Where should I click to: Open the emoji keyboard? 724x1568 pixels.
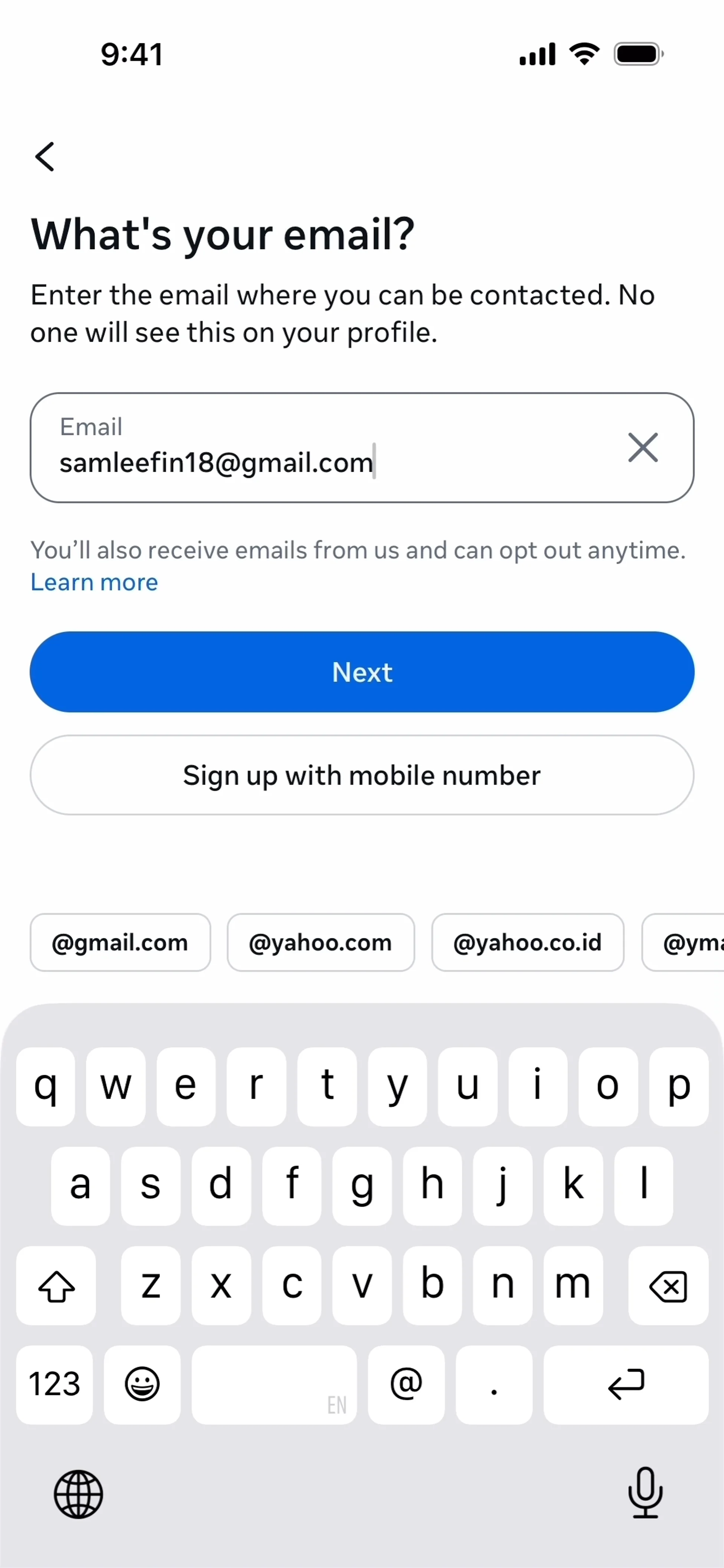pos(142,1384)
